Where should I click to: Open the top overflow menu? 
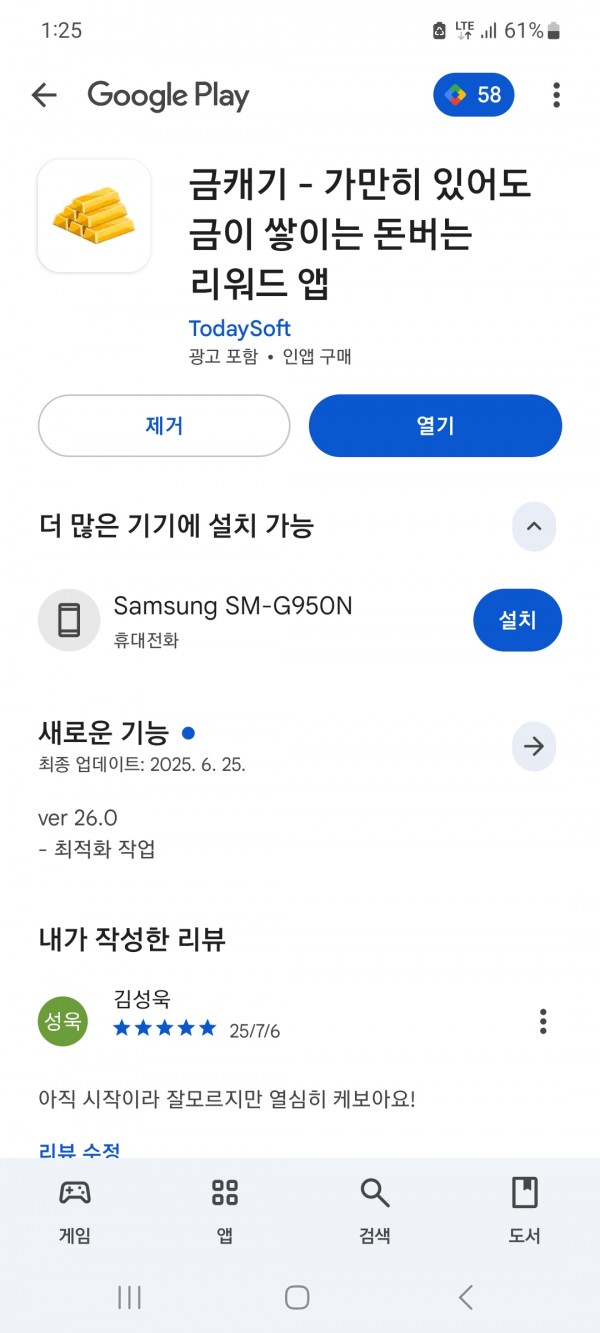pos(556,95)
